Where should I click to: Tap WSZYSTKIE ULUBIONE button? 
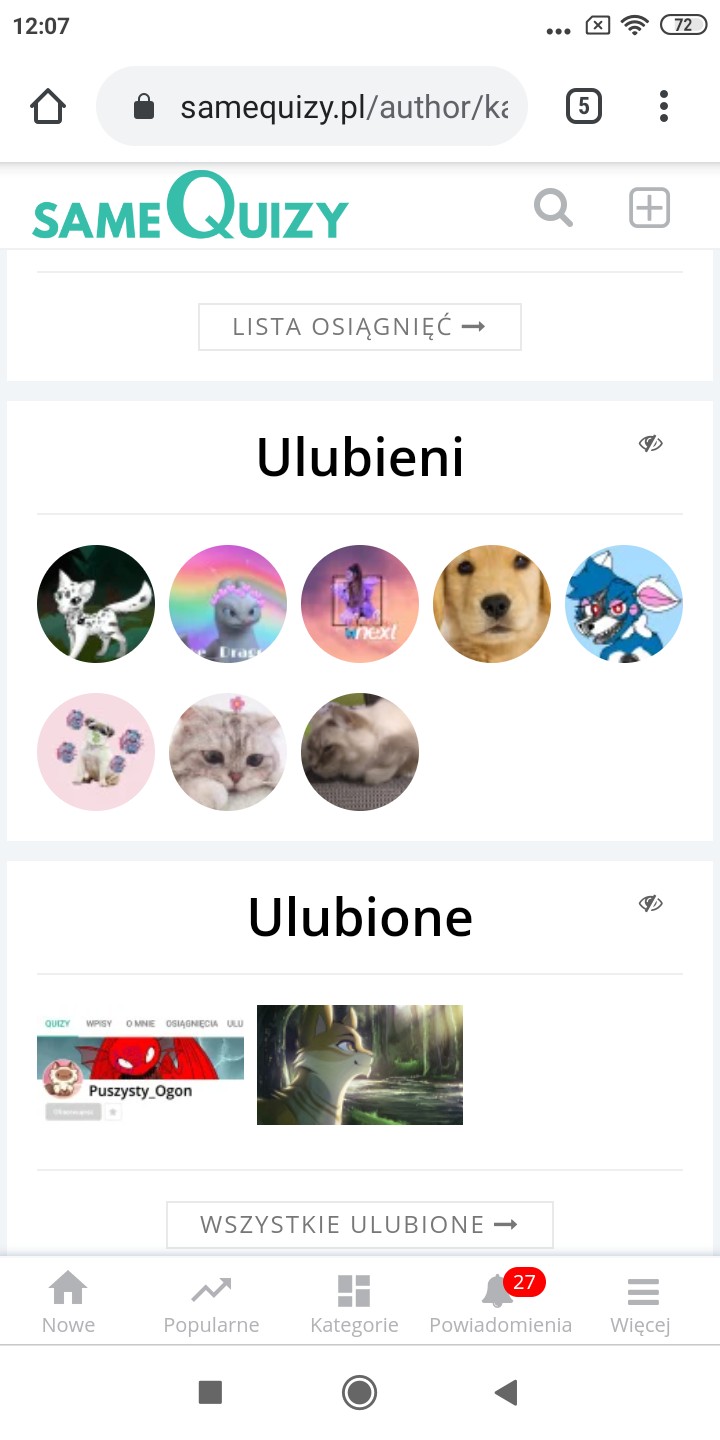tap(360, 1225)
